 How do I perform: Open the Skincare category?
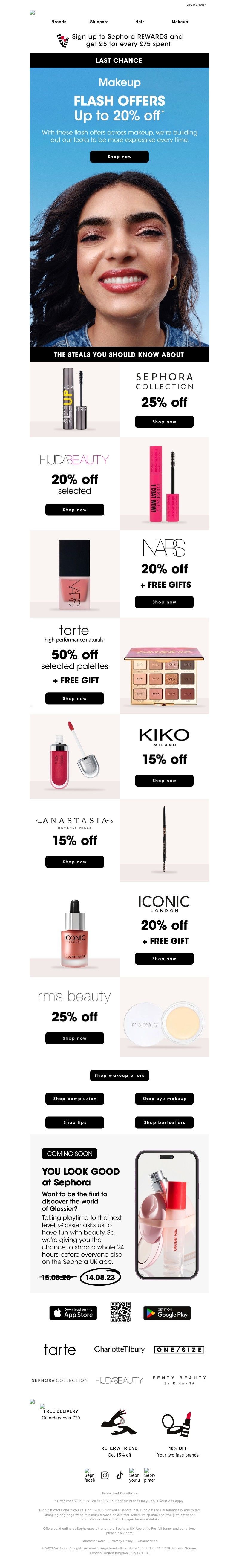pyautogui.click(x=99, y=22)
